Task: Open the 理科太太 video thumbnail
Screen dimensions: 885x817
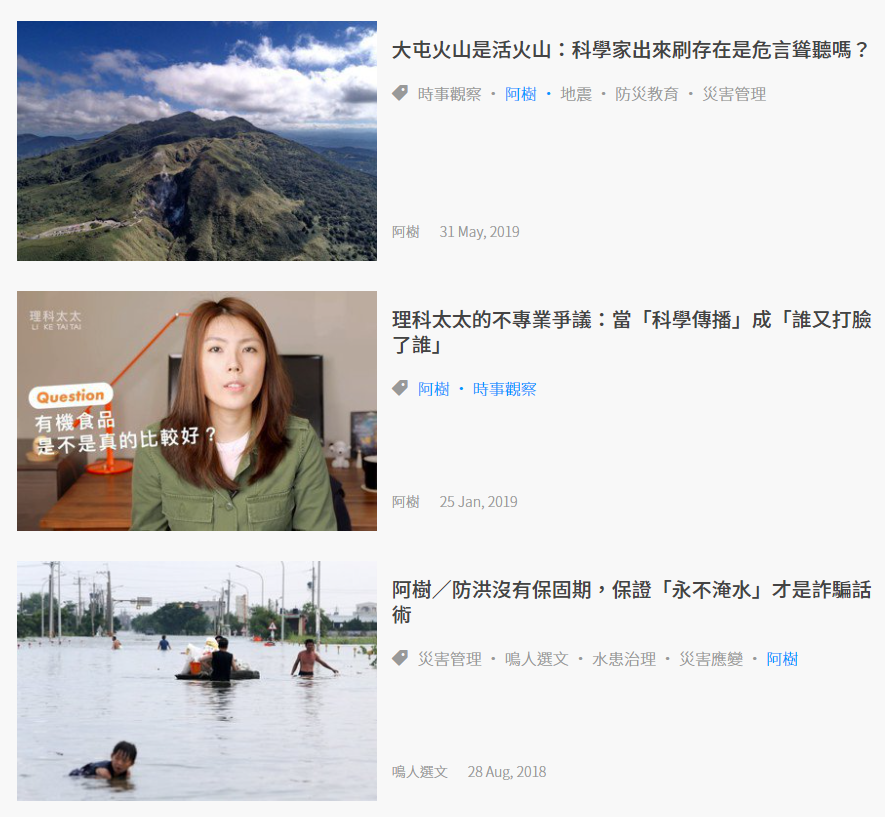Action: 197,411
